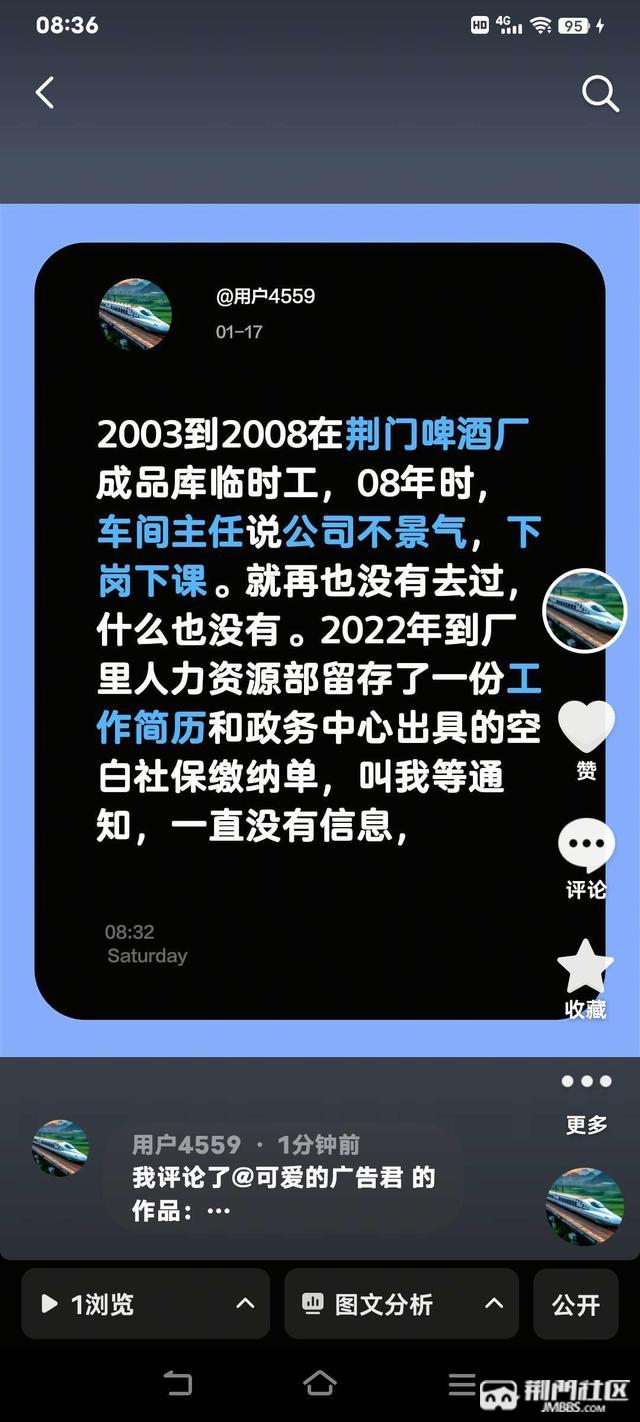Tap the 公开 visibility button

[576, 1304]
